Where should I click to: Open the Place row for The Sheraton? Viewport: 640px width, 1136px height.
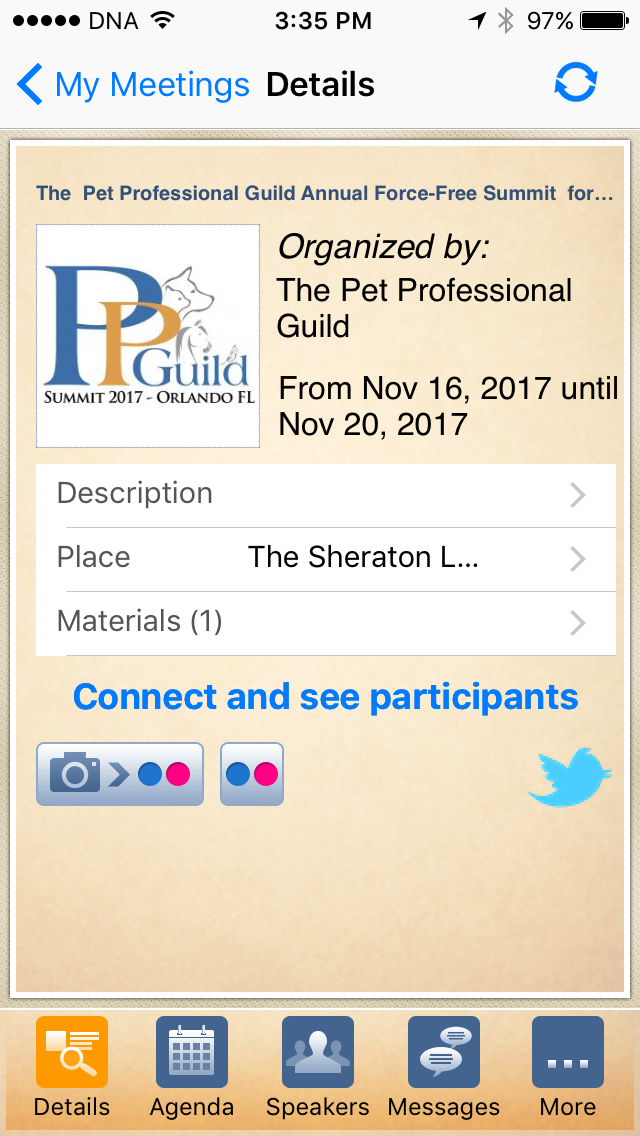point(325,558)
